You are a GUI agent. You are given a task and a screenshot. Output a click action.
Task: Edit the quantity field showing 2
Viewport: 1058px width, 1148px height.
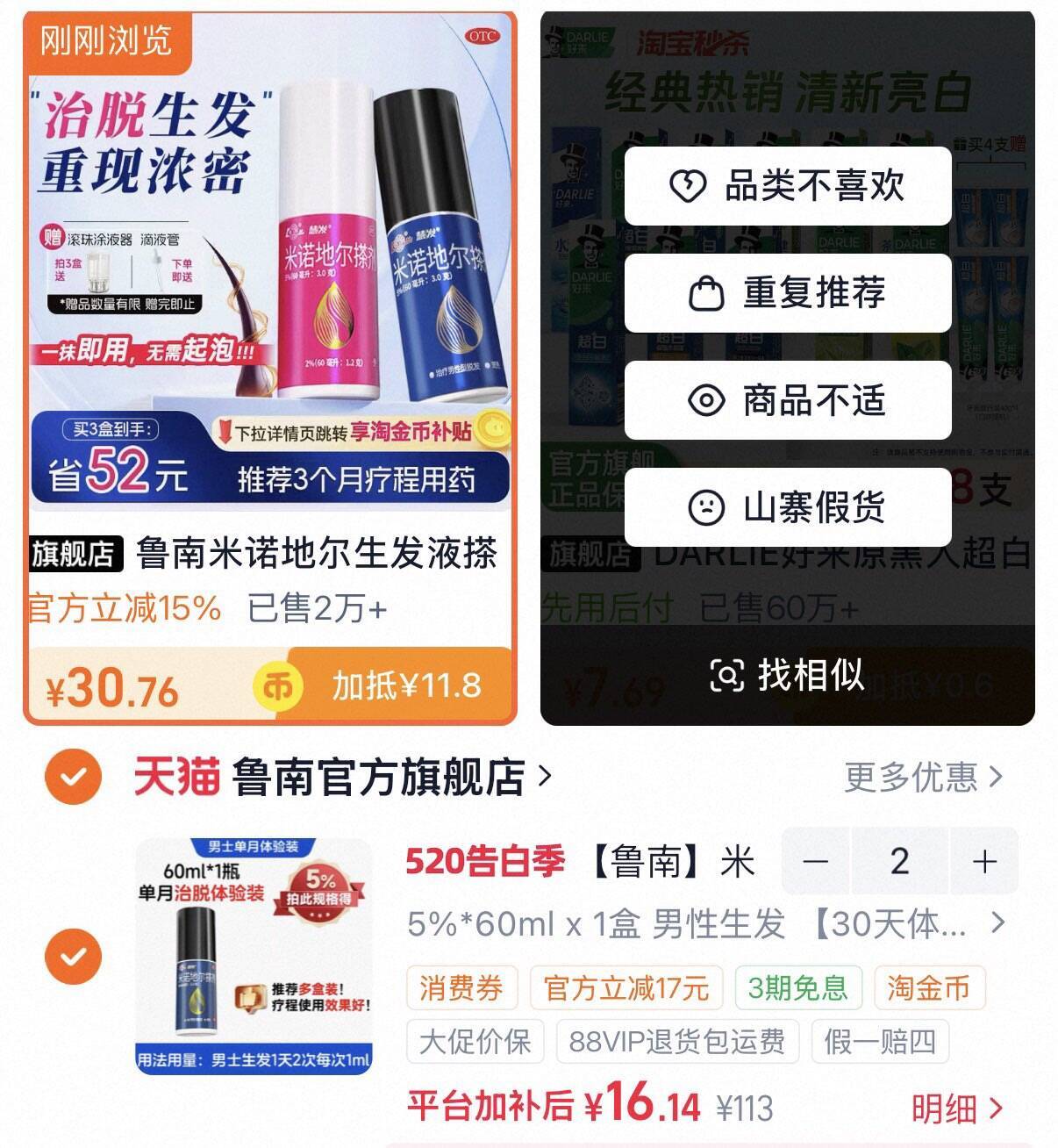pyautogui.click(x=899, y=861)
